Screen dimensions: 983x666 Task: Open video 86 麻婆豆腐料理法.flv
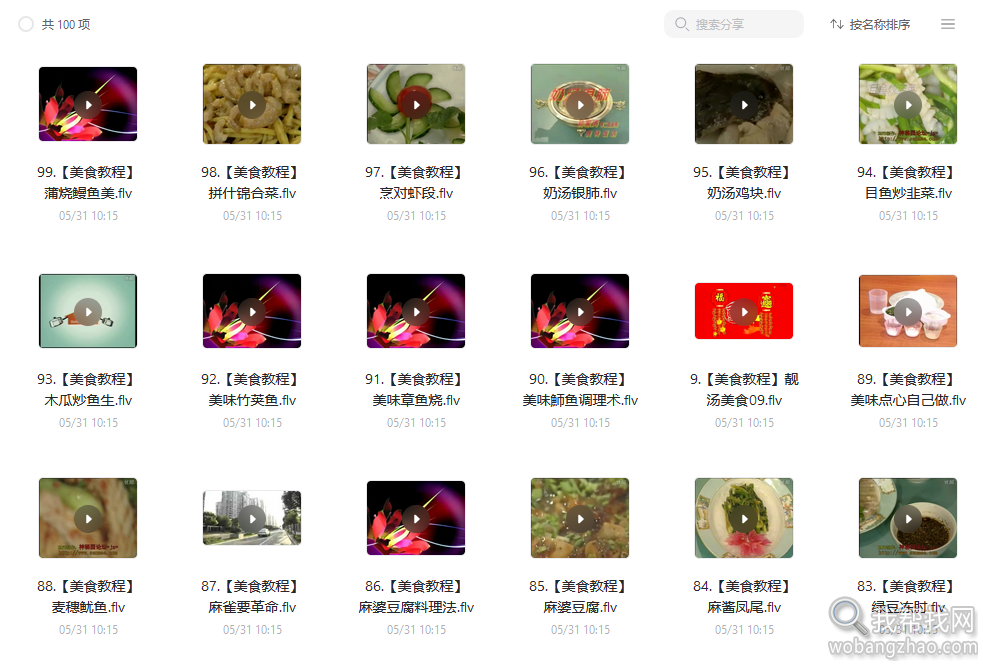(416, 518)
